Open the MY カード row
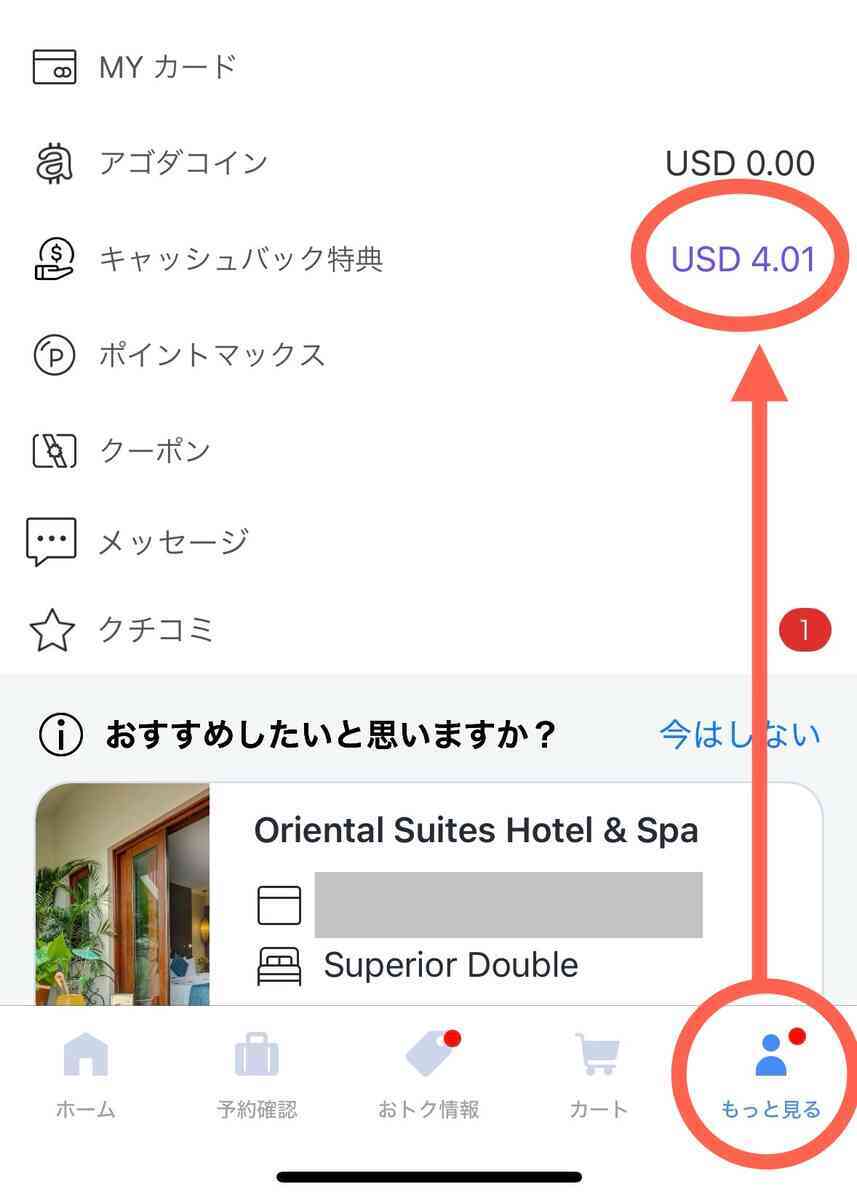857x1200 pixels. [168, 68]
